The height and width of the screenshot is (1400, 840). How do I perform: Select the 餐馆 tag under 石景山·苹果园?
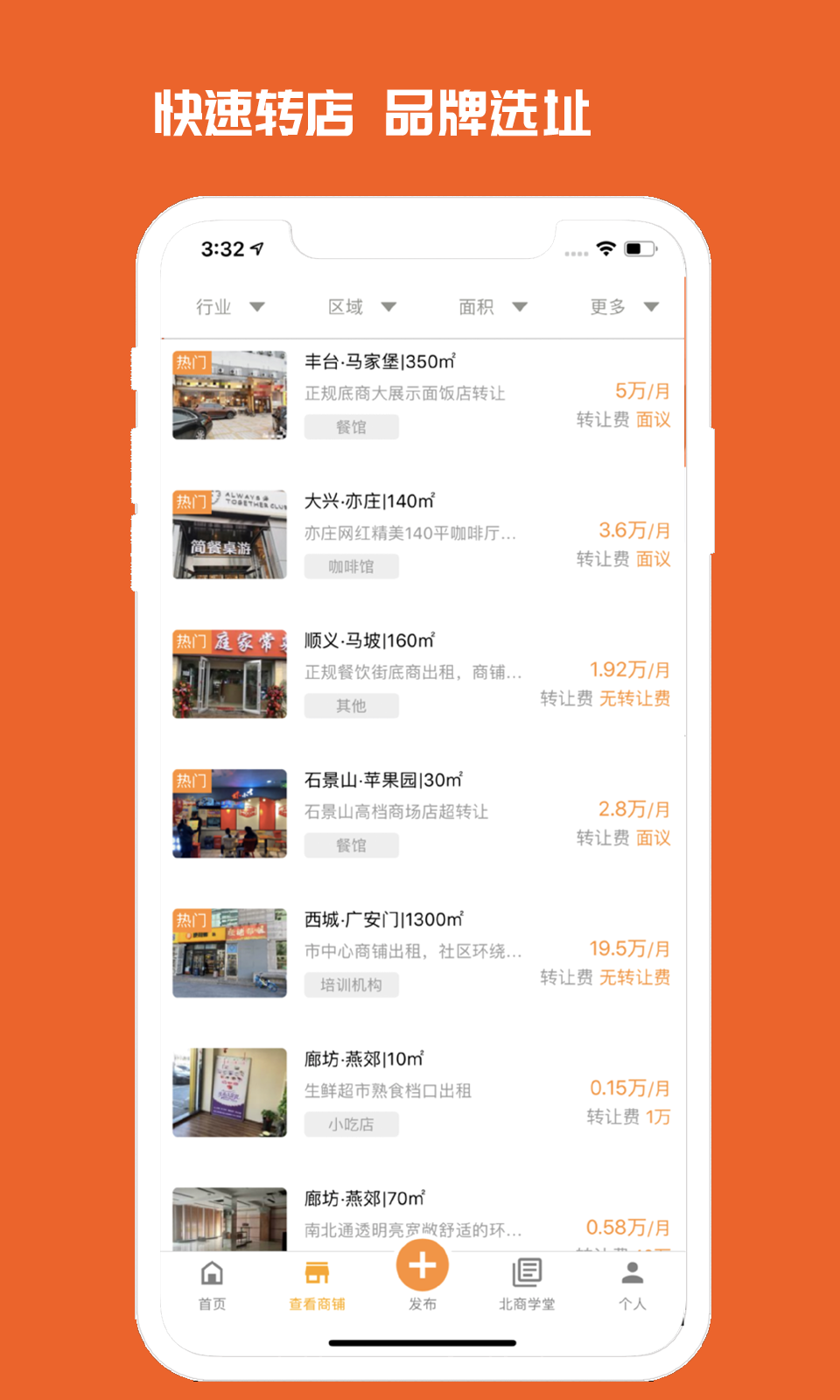coord(350,844)
